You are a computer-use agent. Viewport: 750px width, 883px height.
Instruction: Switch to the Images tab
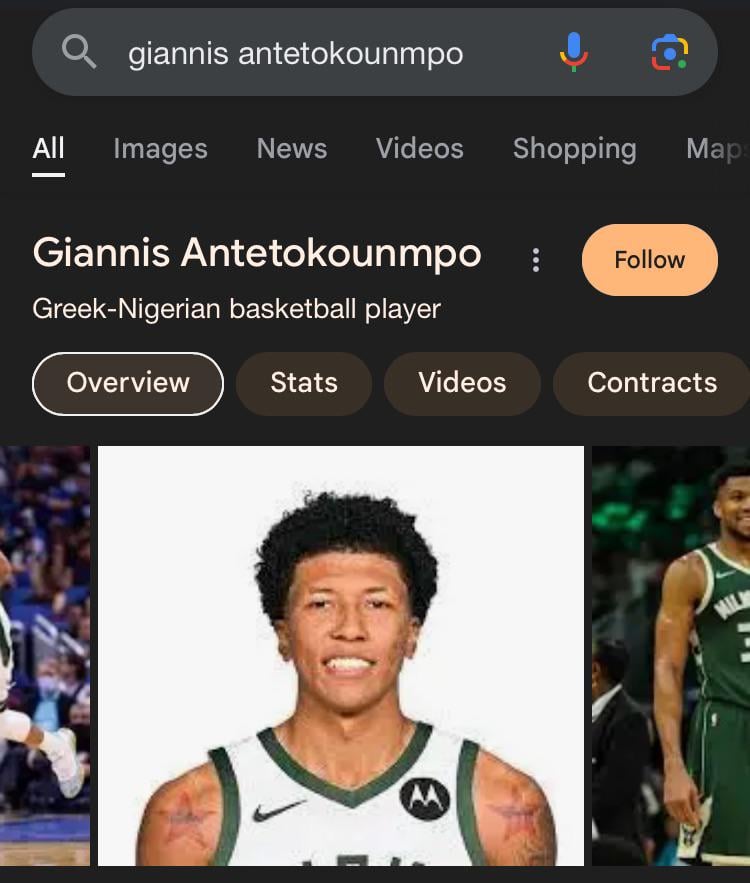point(160,149)
